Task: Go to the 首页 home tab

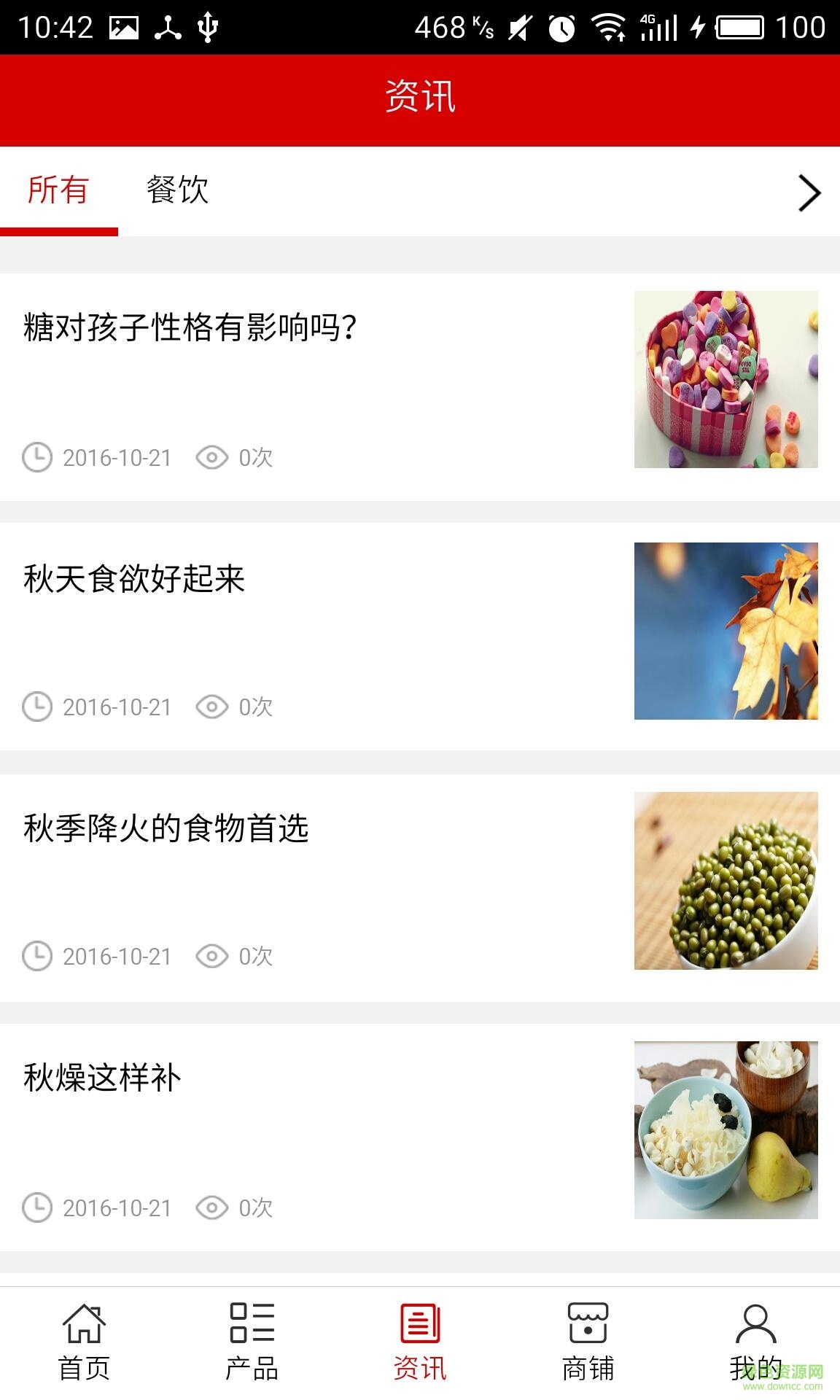Action: (x=84, y=1342)
